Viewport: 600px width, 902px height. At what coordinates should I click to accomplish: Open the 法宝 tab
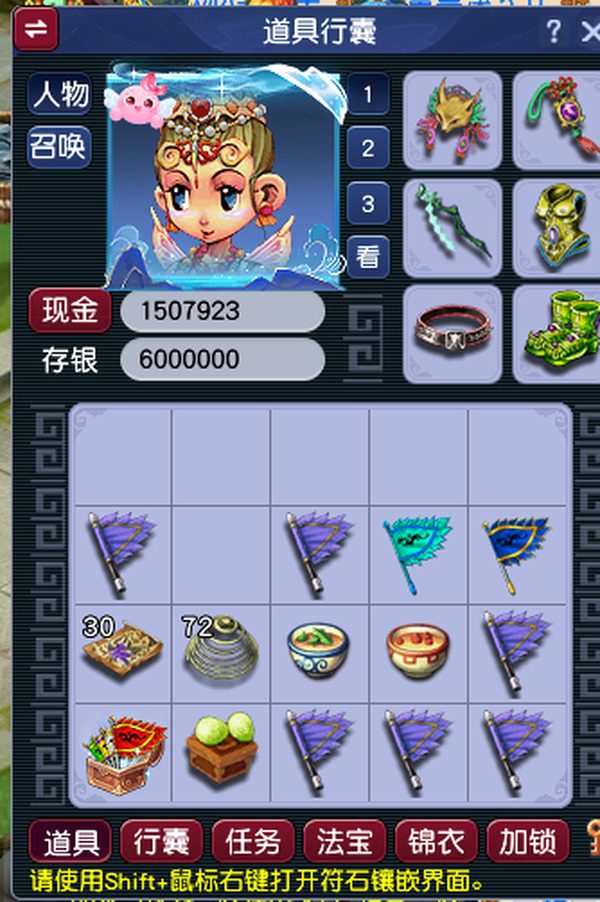[x=345, y=842]
